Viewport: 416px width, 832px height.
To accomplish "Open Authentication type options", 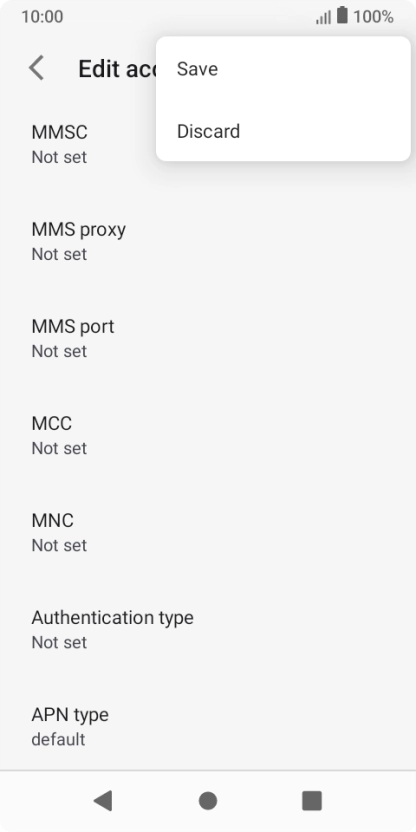I will click(208, 630).
